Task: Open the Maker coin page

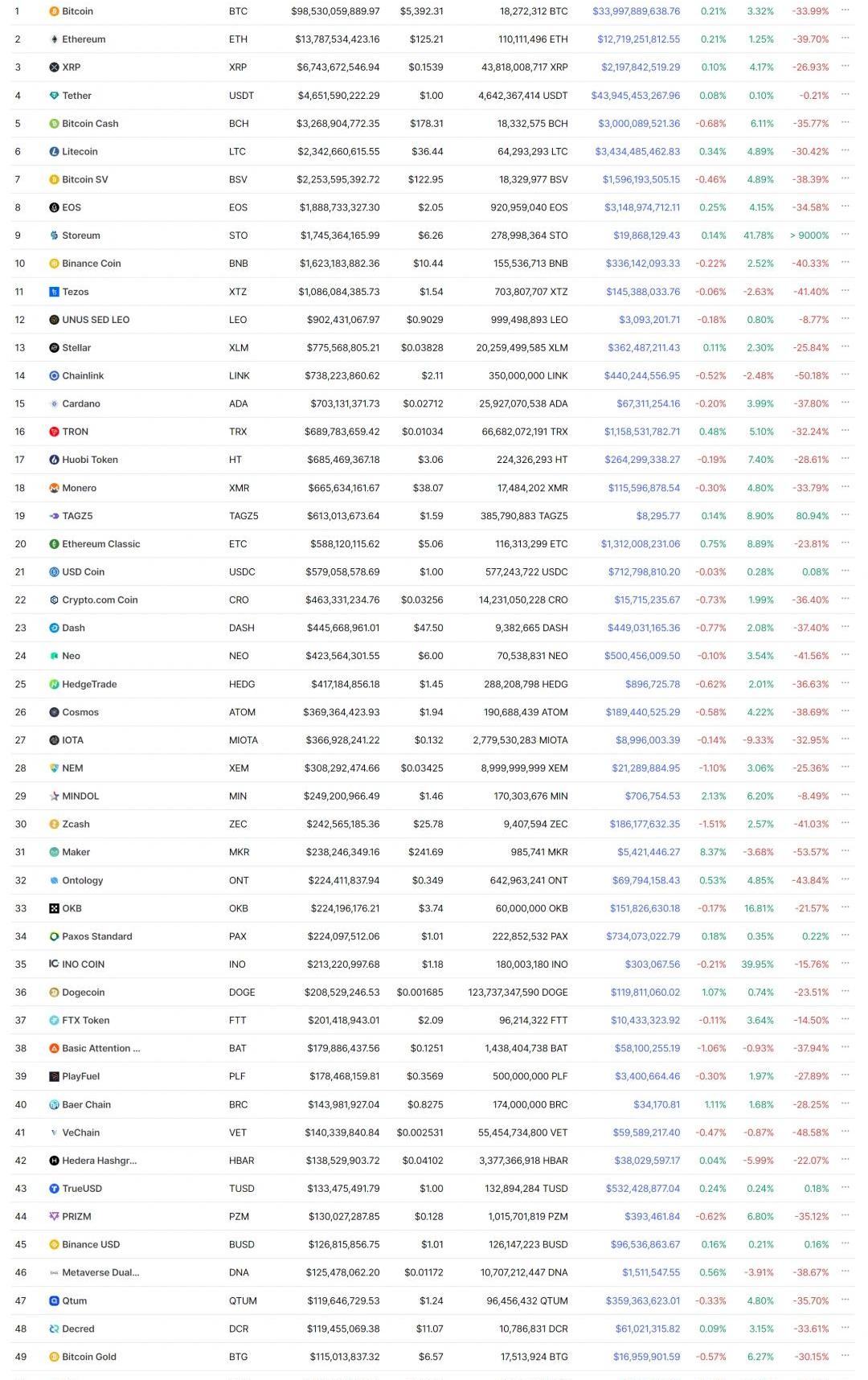Action: (76, 852)
